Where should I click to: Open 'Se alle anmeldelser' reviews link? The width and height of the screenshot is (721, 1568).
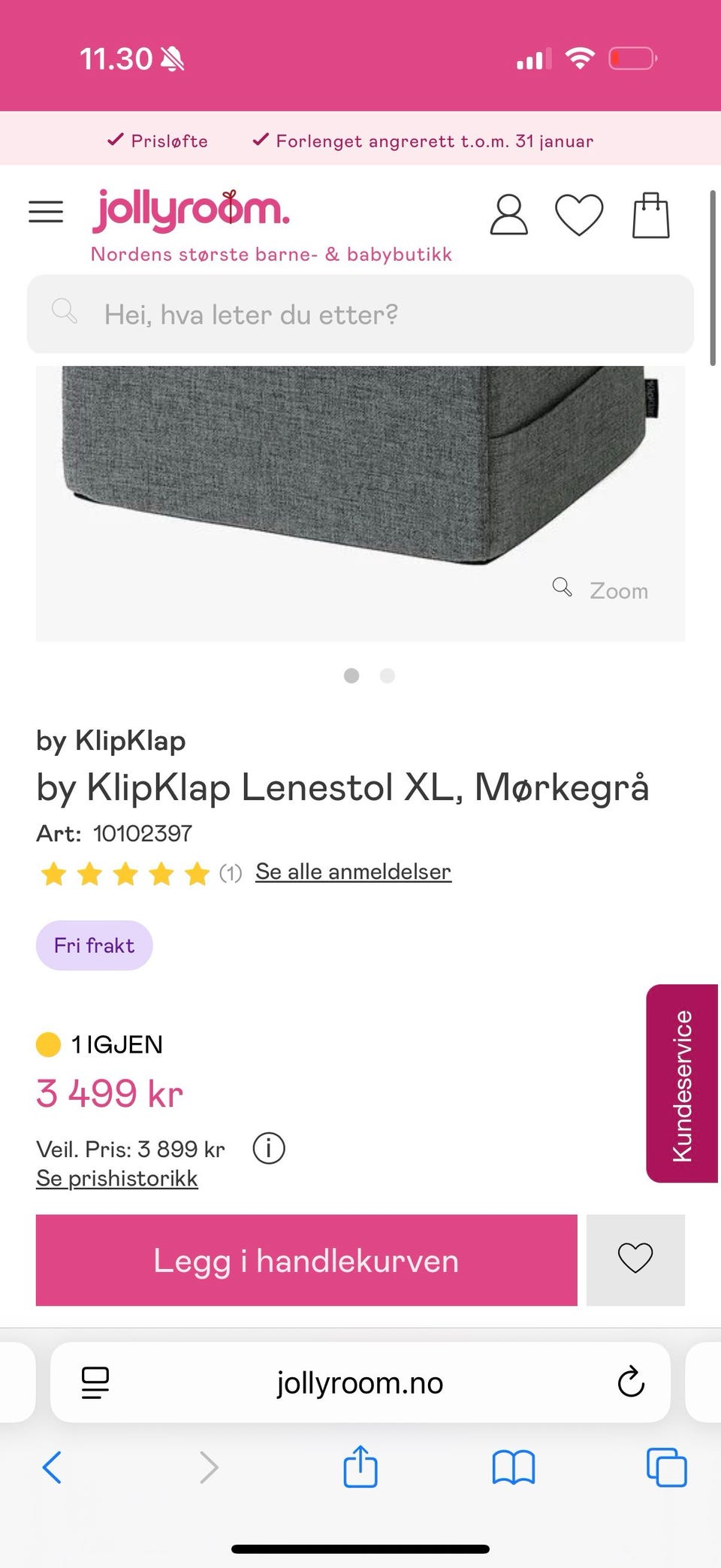[353, 872]
